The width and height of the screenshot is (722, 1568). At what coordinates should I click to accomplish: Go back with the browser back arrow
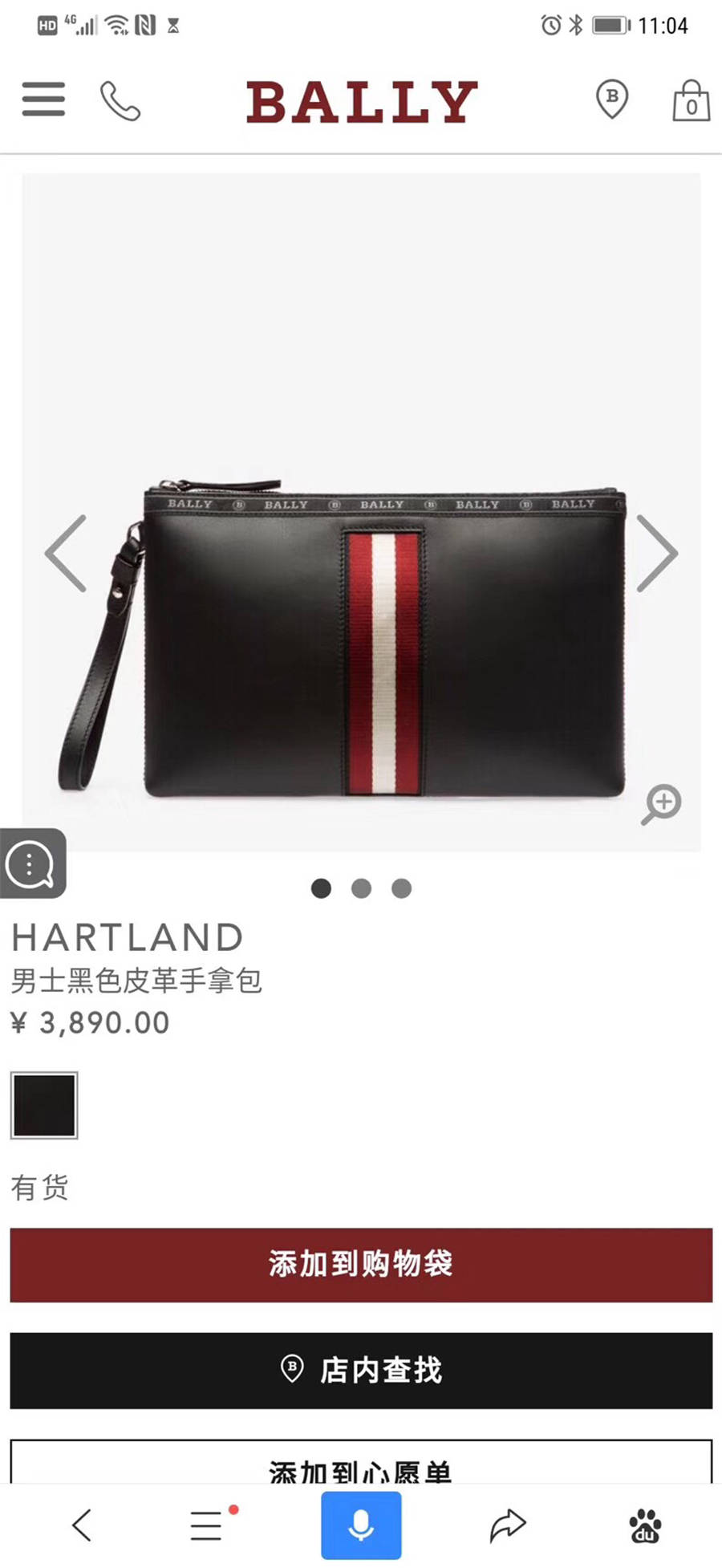(82, 1525)
